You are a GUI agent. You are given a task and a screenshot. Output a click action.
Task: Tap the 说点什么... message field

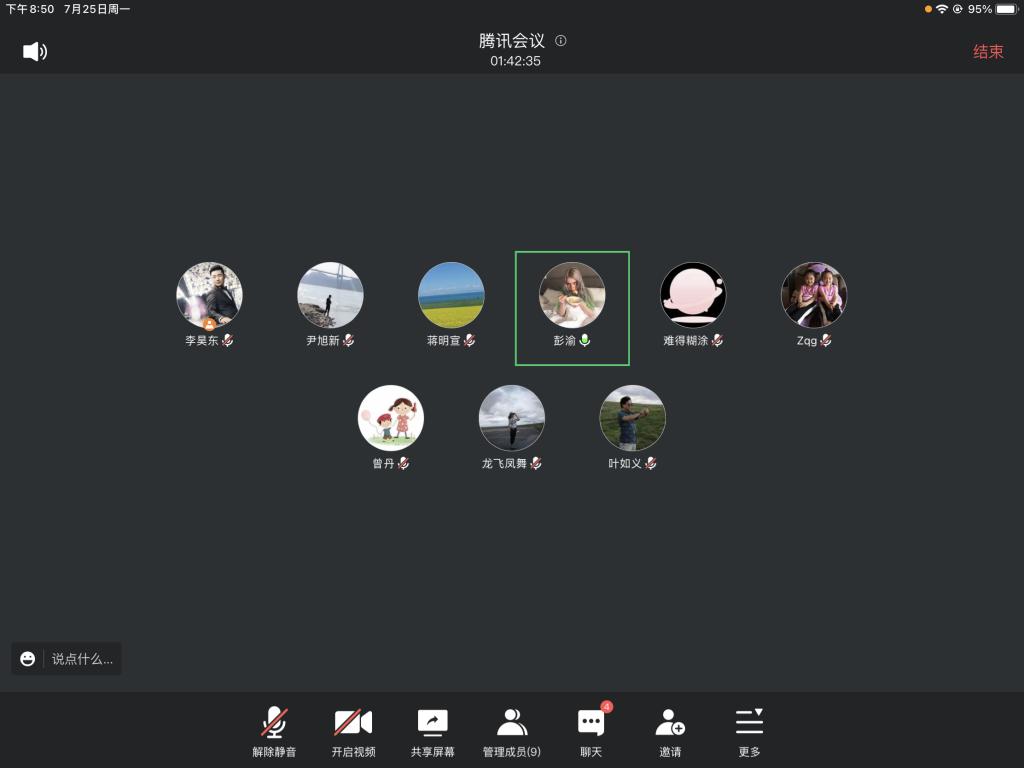82,659
